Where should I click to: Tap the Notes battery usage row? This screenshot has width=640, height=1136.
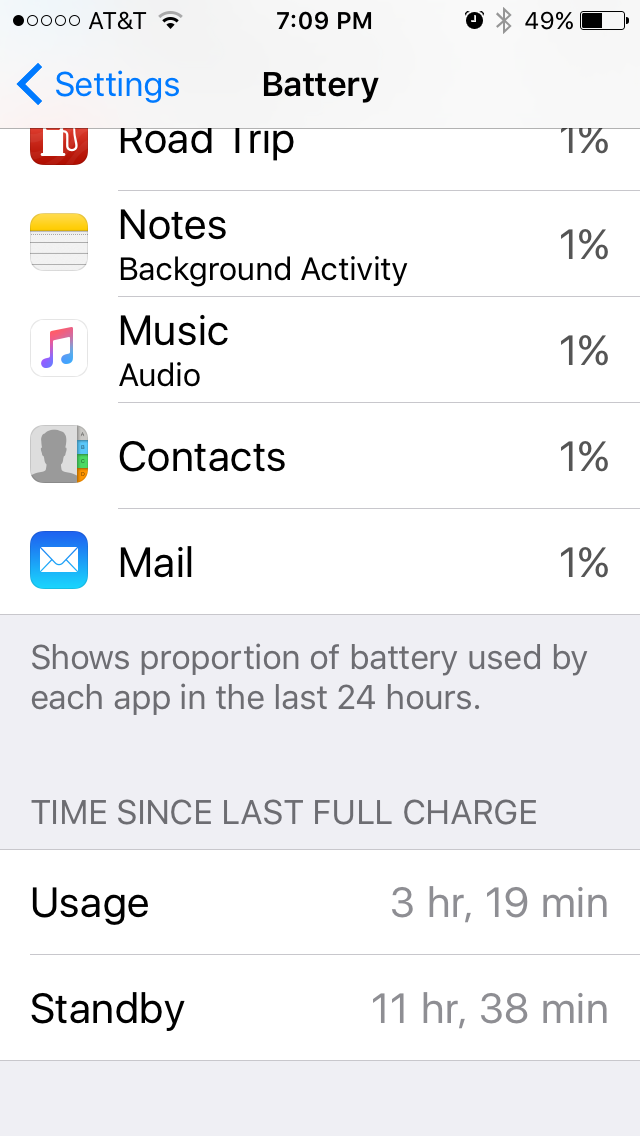coord(320,244)
